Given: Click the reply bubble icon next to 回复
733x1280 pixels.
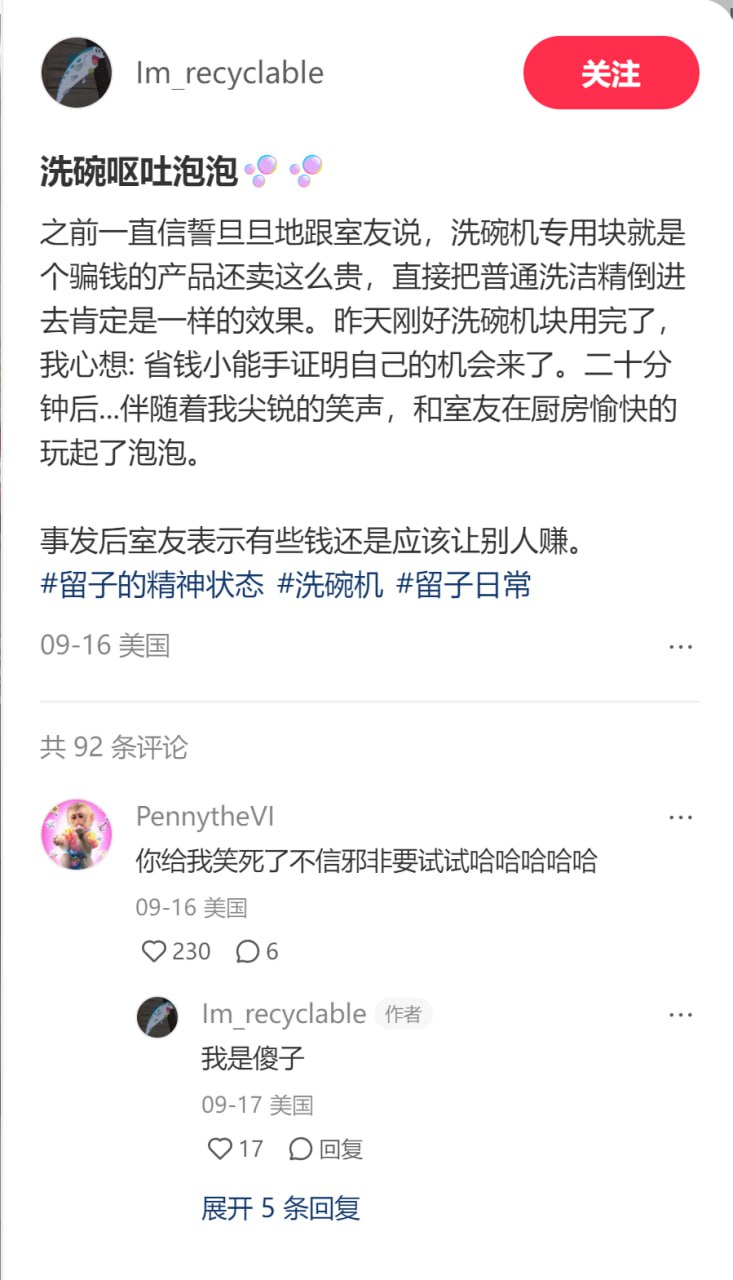Looking at the screenshot, I should (x=302, y=1149).
